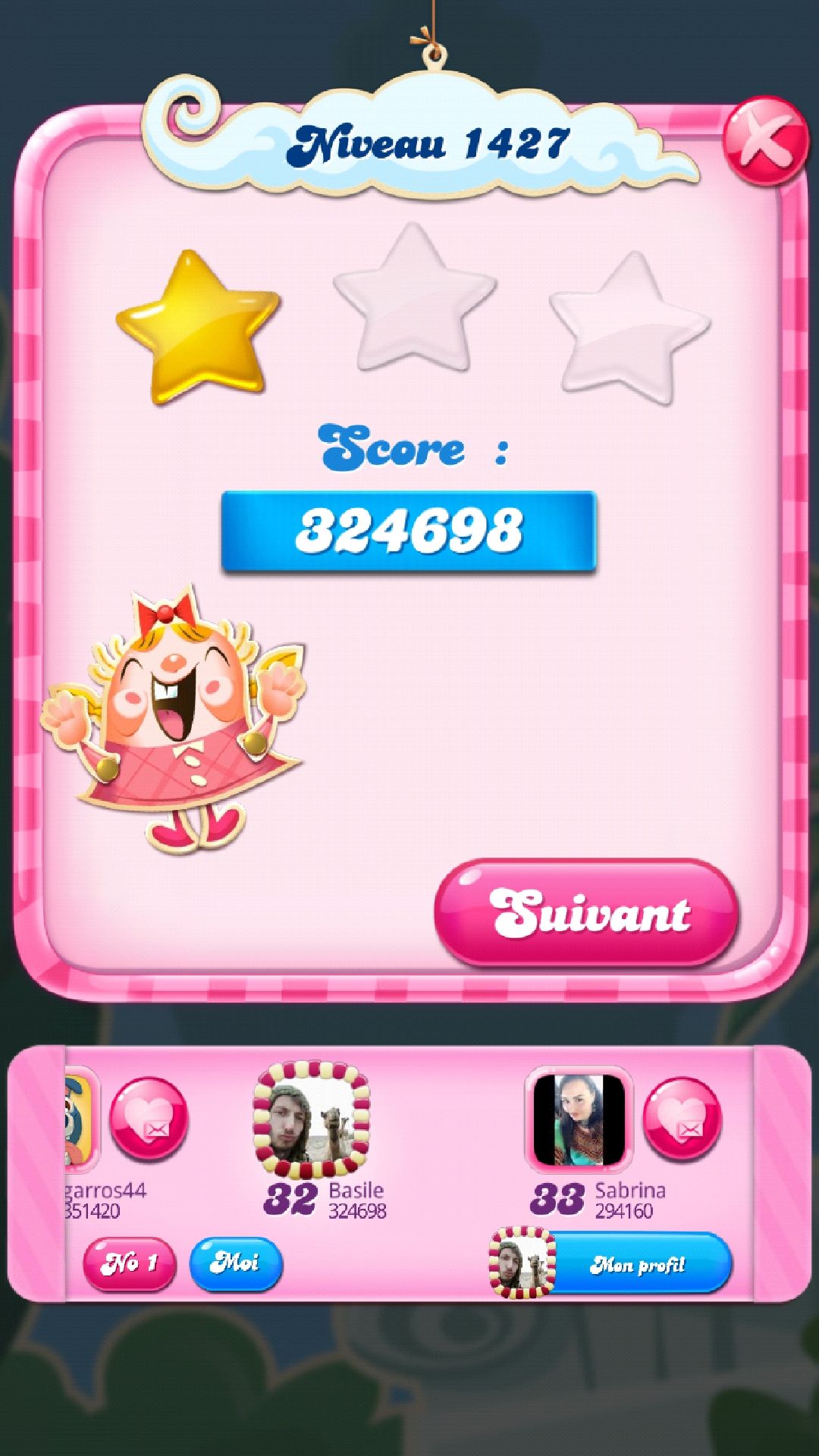Jump to my position with Moi
819x1456 pixels.
[235, 1263]
